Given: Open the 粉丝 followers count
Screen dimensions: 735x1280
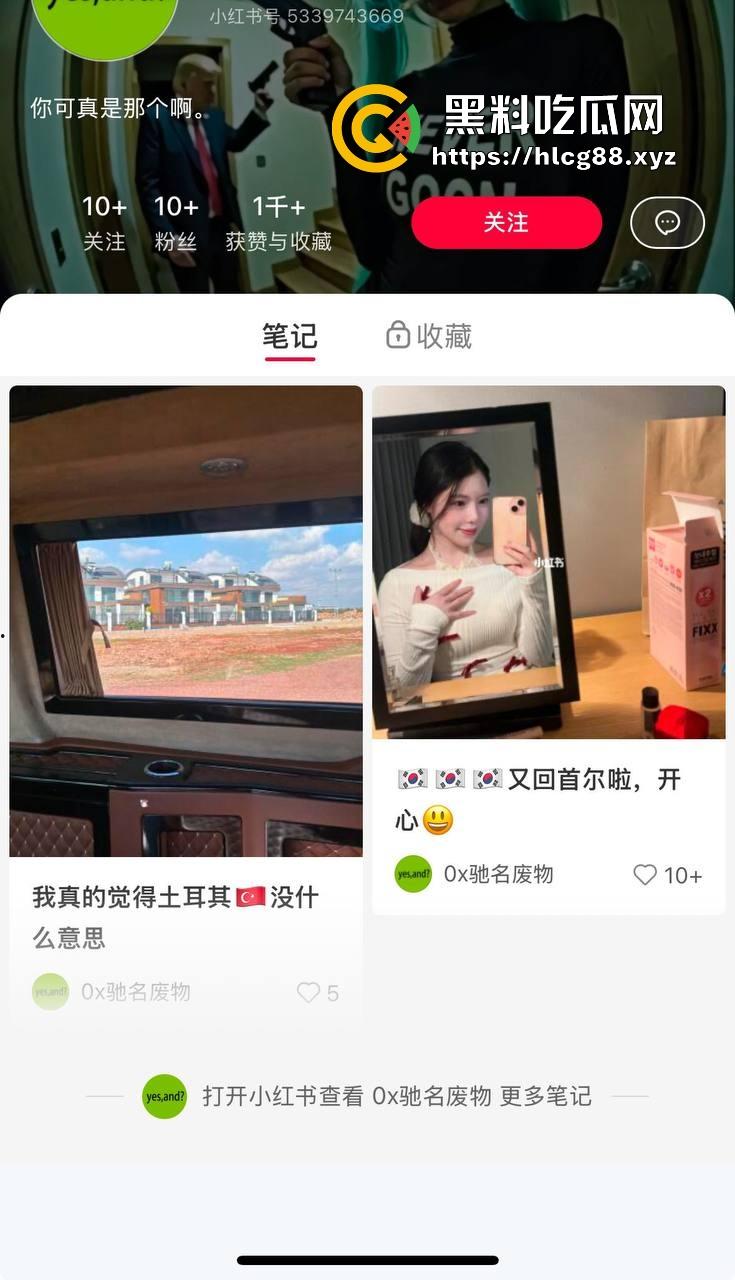Looking at the screenshot, I should [175, 222].
